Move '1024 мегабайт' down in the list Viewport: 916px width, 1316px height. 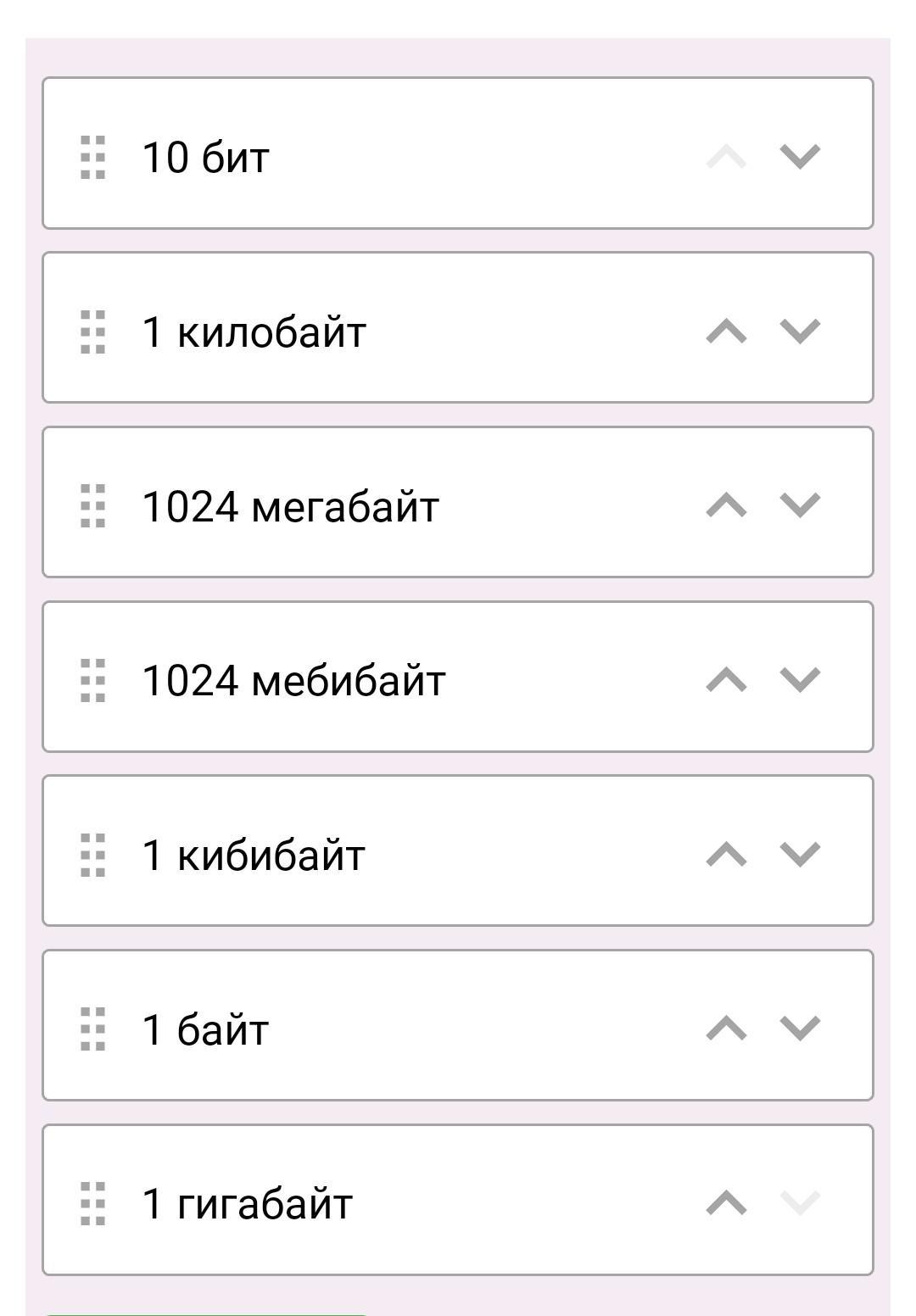[x=800, y=505]
